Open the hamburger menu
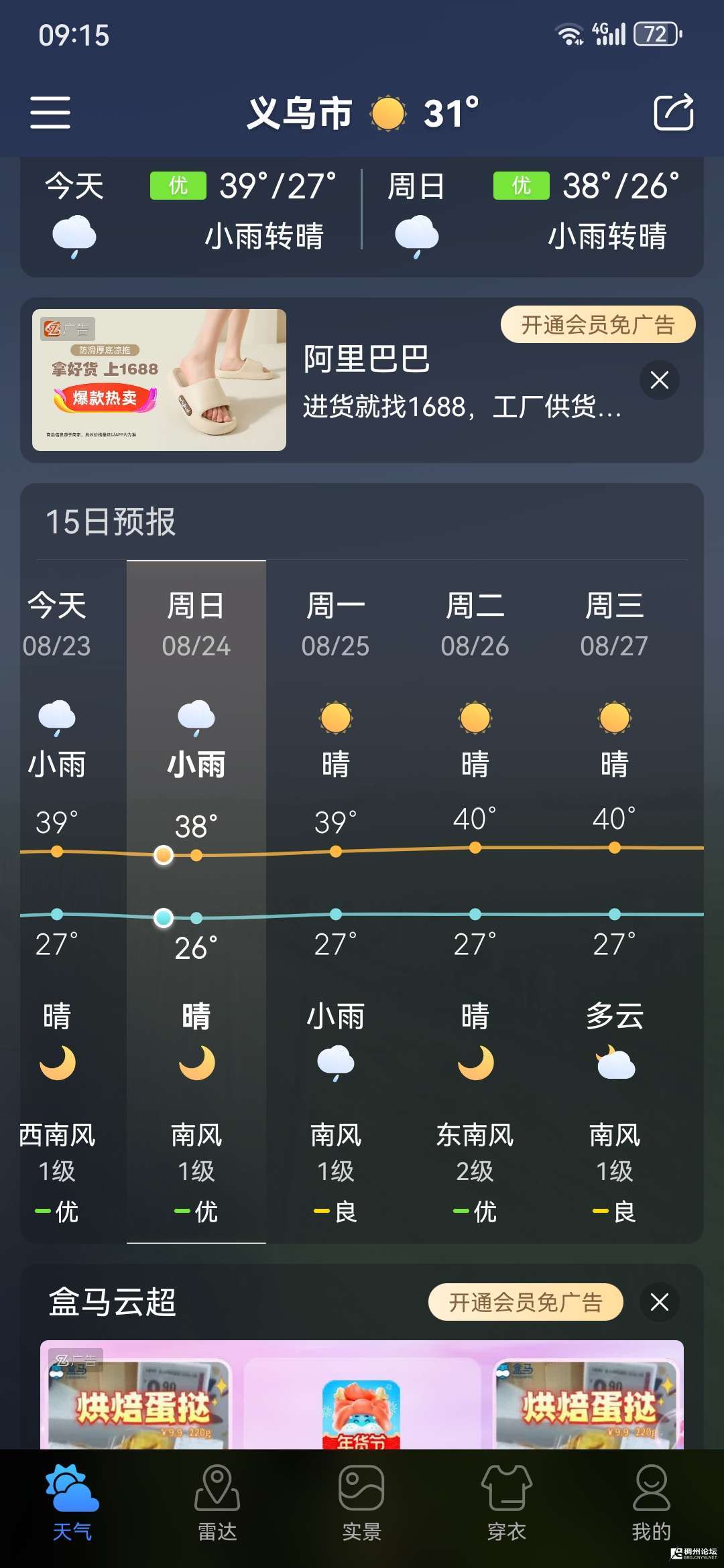 [50, 112]
